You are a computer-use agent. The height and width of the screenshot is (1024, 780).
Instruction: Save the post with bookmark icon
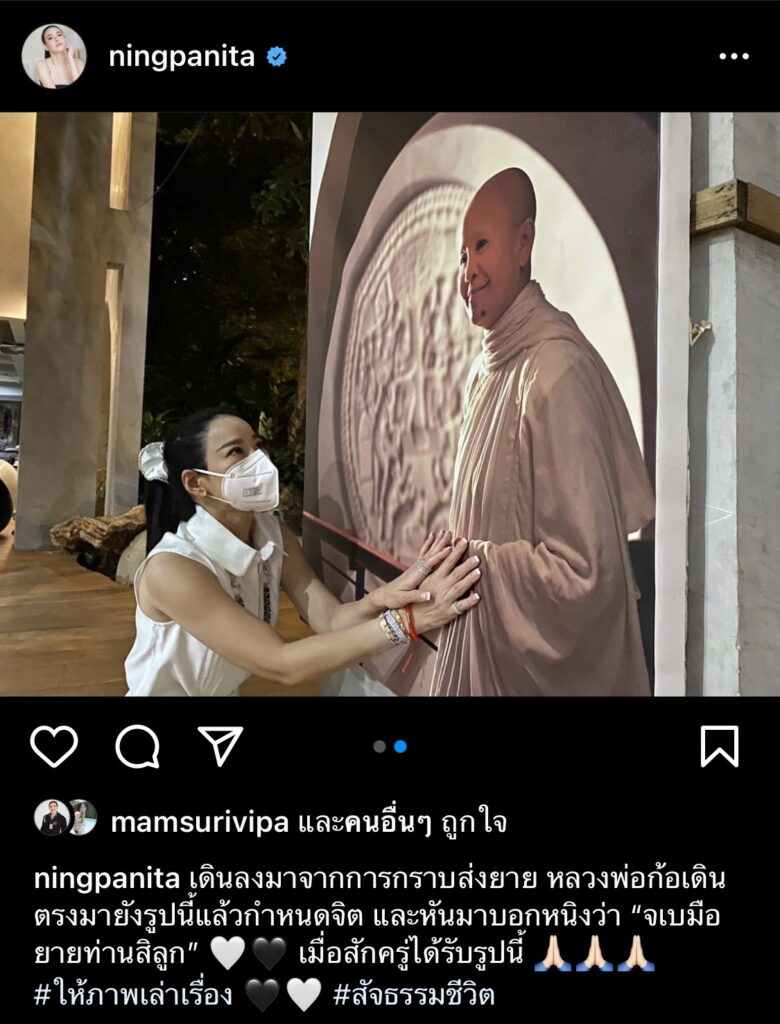[x=719, y=746]
